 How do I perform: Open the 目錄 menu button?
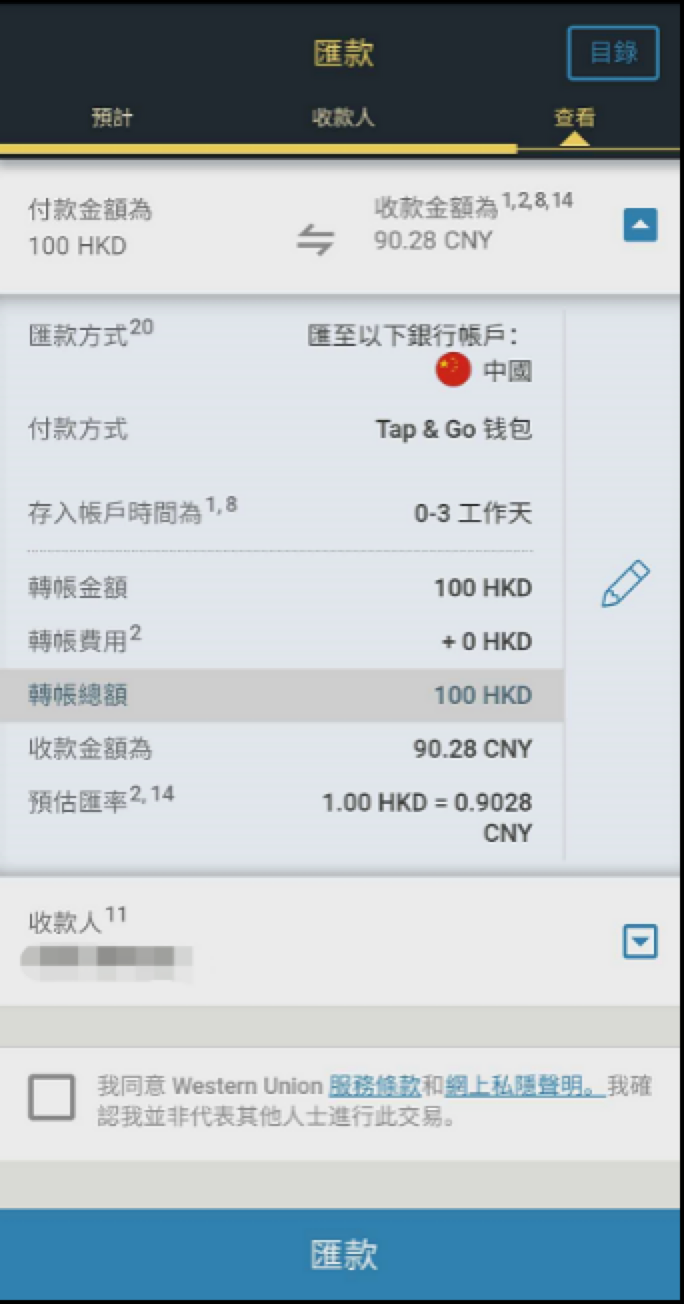point(613,53)
